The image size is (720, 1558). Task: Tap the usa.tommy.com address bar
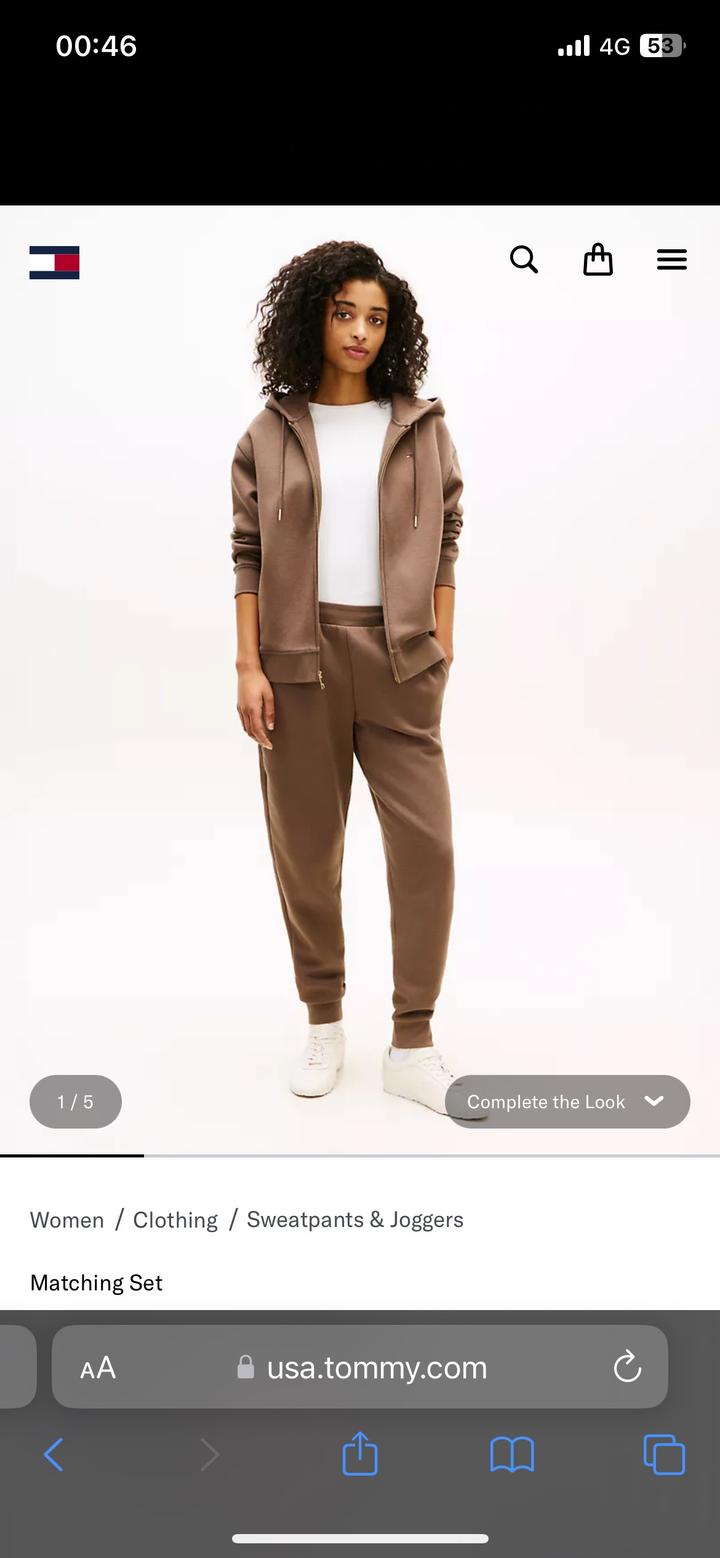376,1368
